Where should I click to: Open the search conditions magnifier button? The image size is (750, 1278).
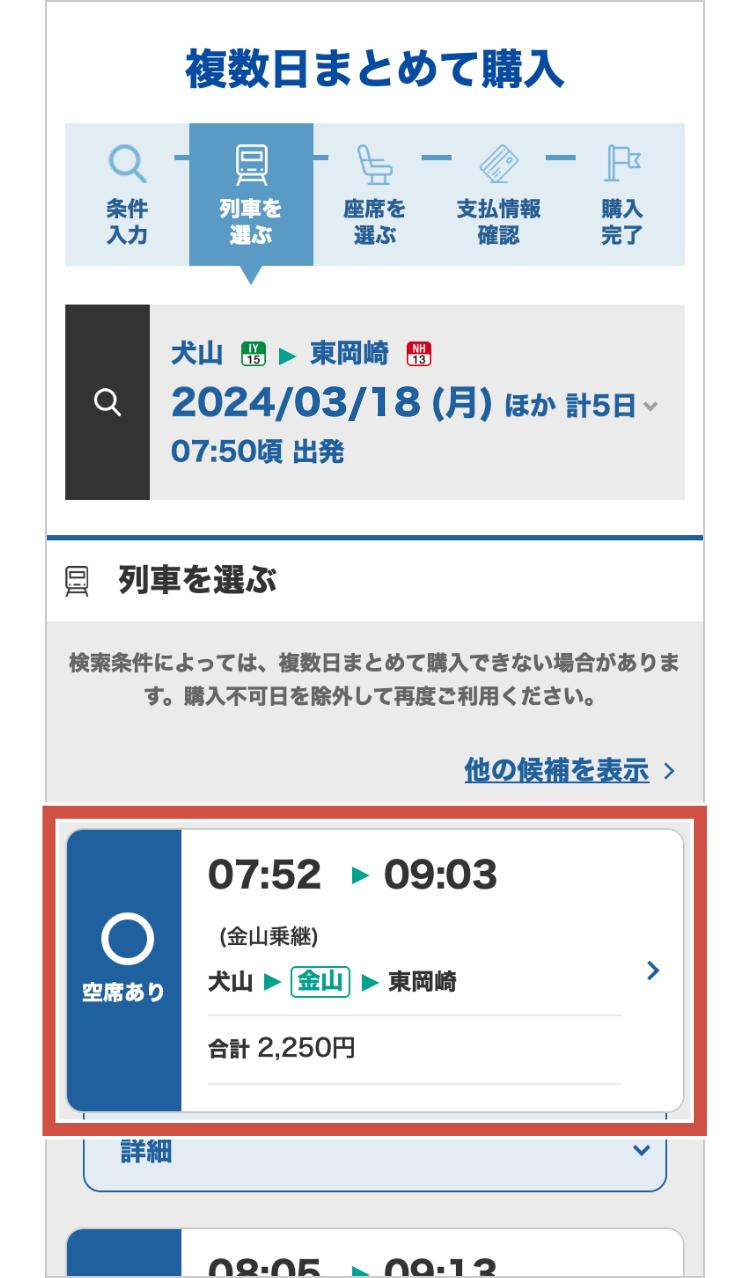coord(107,402)
